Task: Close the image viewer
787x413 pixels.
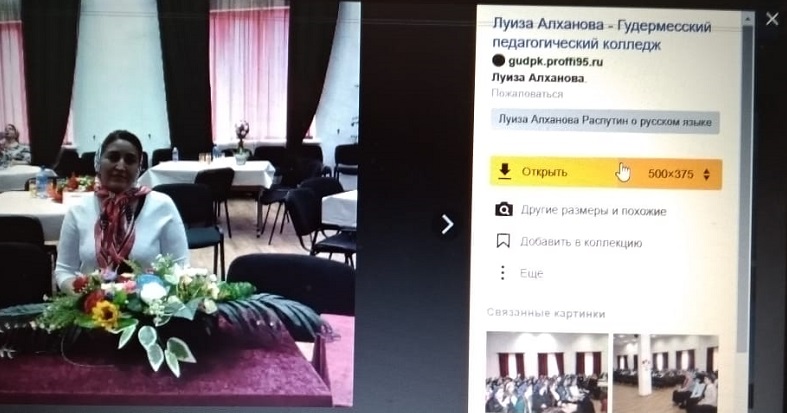Action: click(x=772, y=18)
